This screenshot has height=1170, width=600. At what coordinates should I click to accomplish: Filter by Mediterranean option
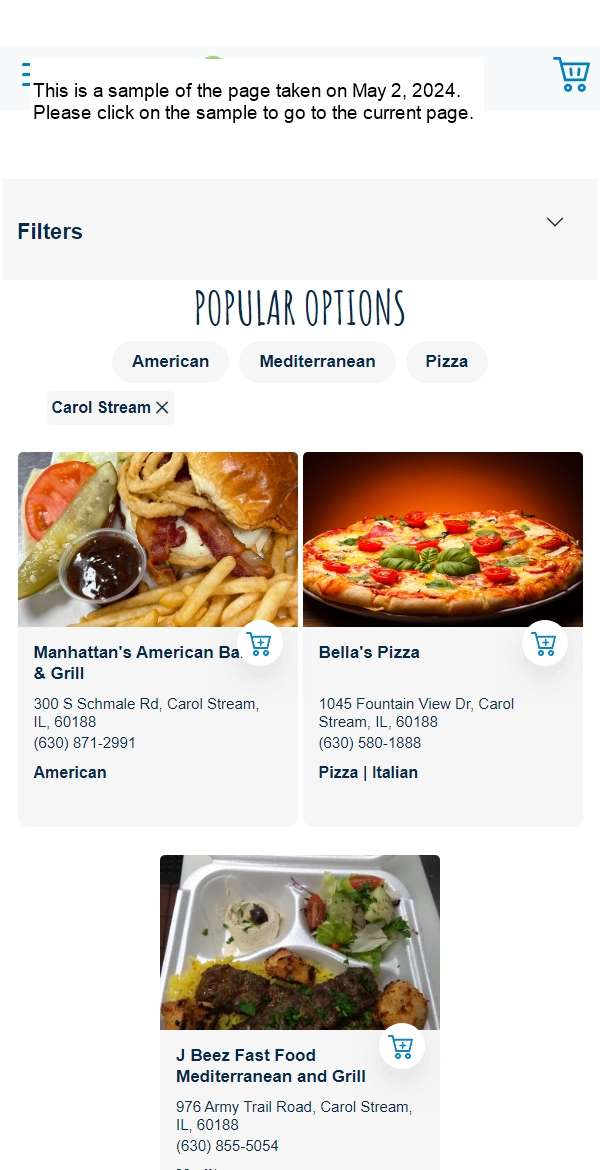[x=317, y=362]
